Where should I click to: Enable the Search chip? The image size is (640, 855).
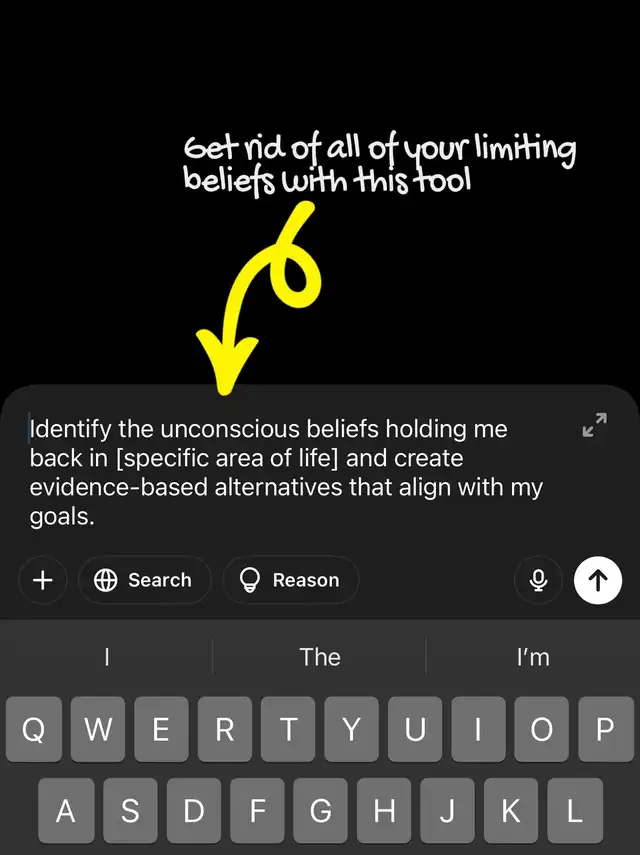[x=144, y=580]
